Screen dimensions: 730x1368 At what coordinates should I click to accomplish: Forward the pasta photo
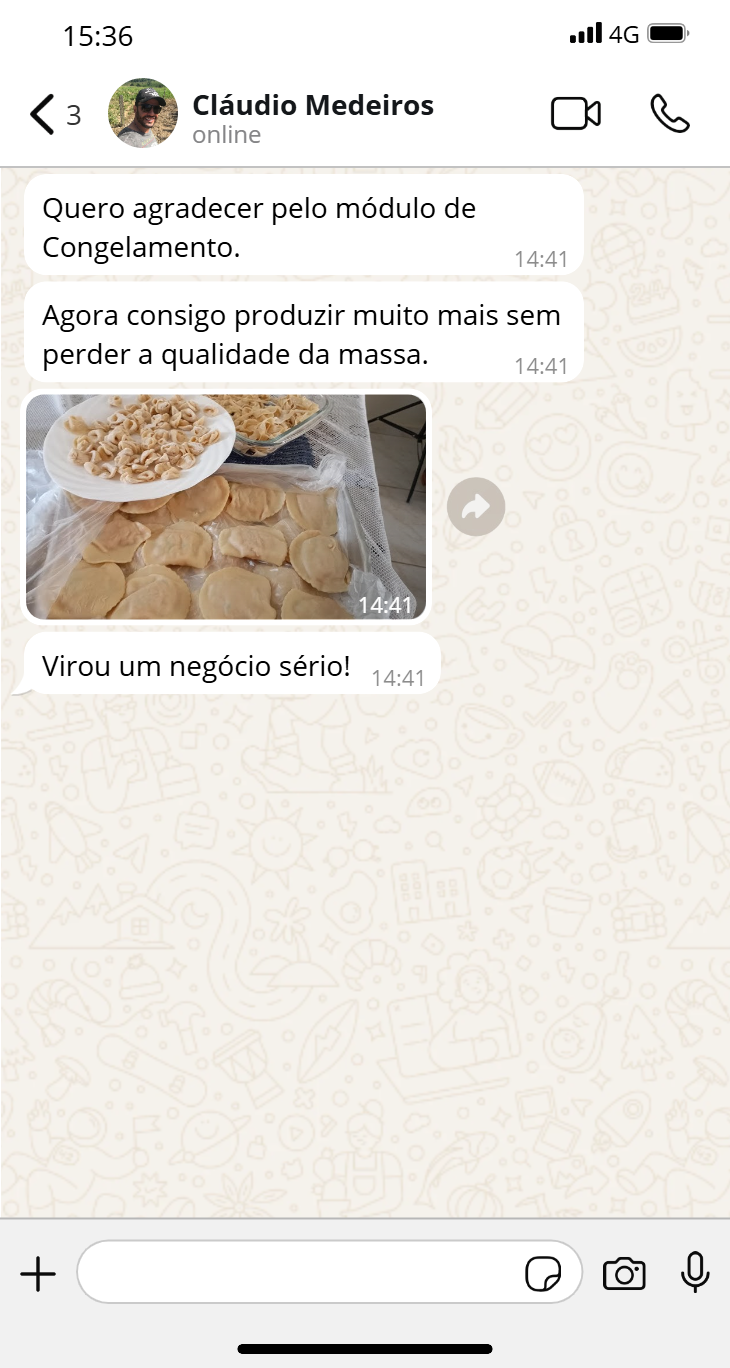(x=476, y=507)
